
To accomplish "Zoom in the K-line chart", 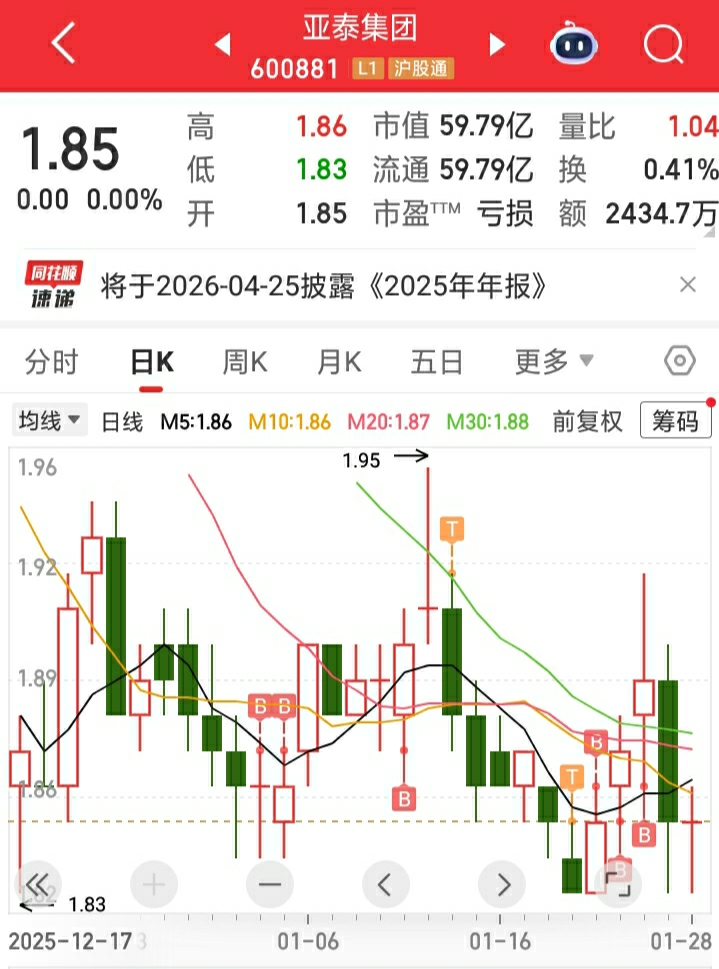I will 154,886.
